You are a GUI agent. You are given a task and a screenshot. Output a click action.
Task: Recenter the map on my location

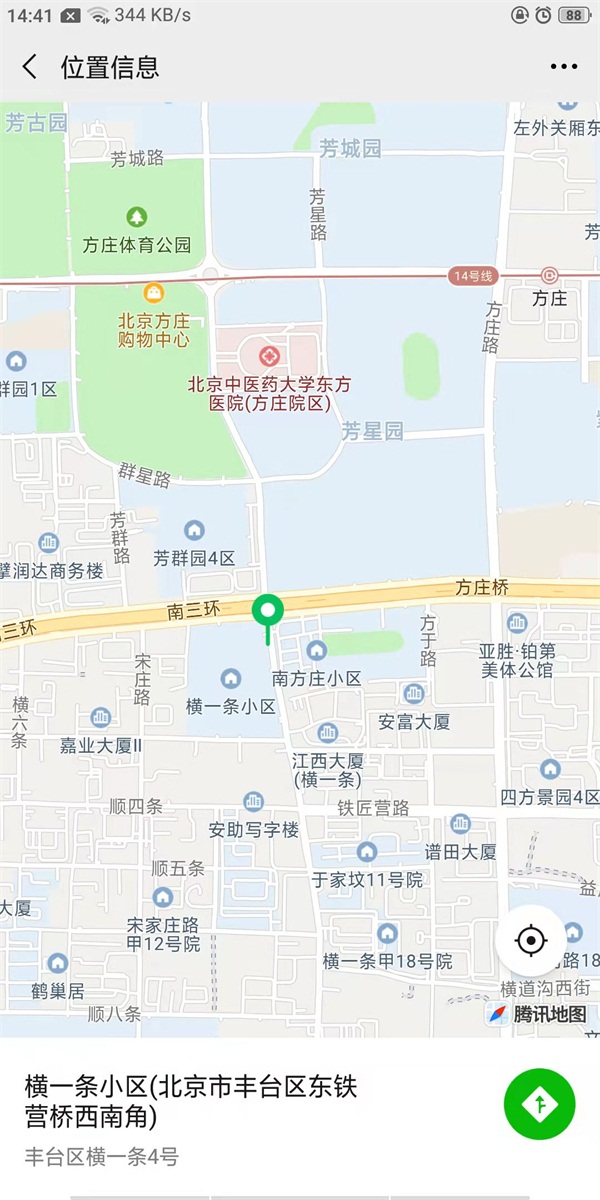(x=531, y=941)
